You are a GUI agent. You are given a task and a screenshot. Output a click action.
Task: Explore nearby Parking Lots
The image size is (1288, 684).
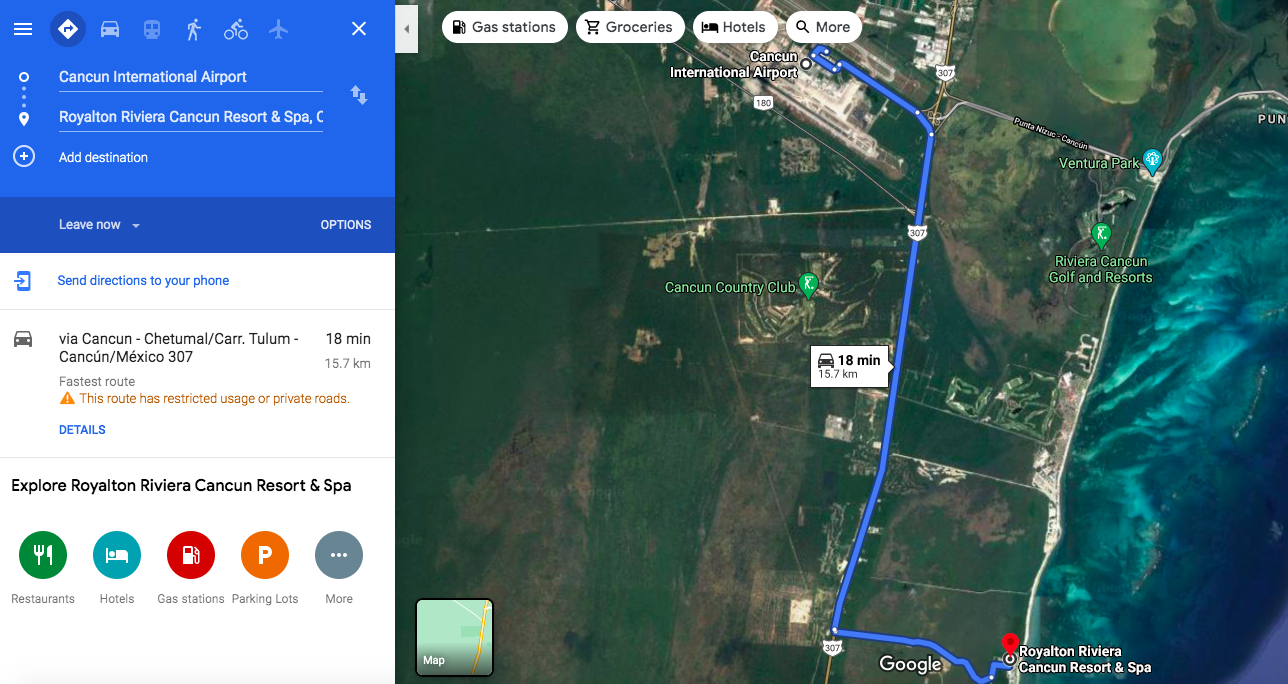265,555
